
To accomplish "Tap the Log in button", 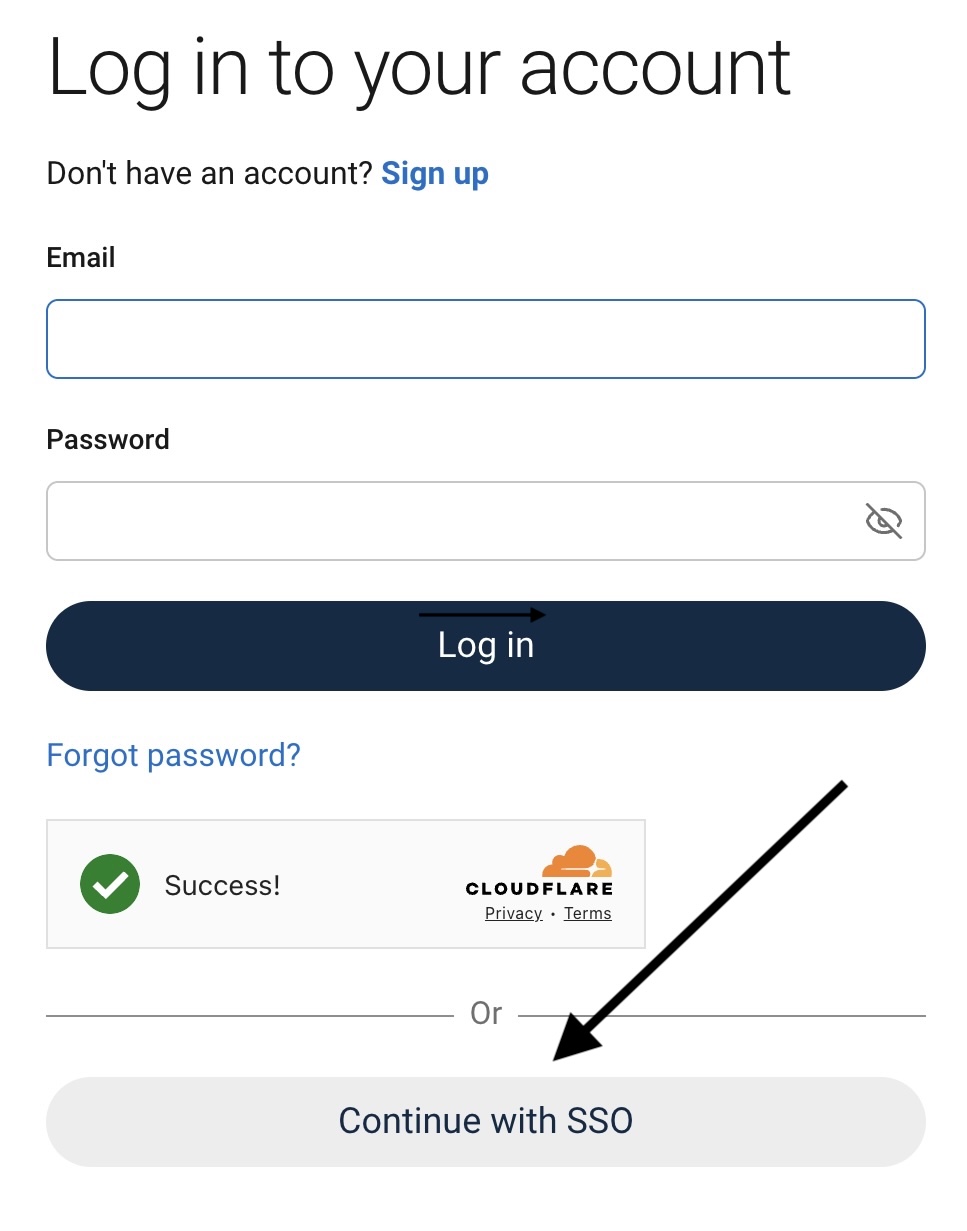I will click(485, 646).
